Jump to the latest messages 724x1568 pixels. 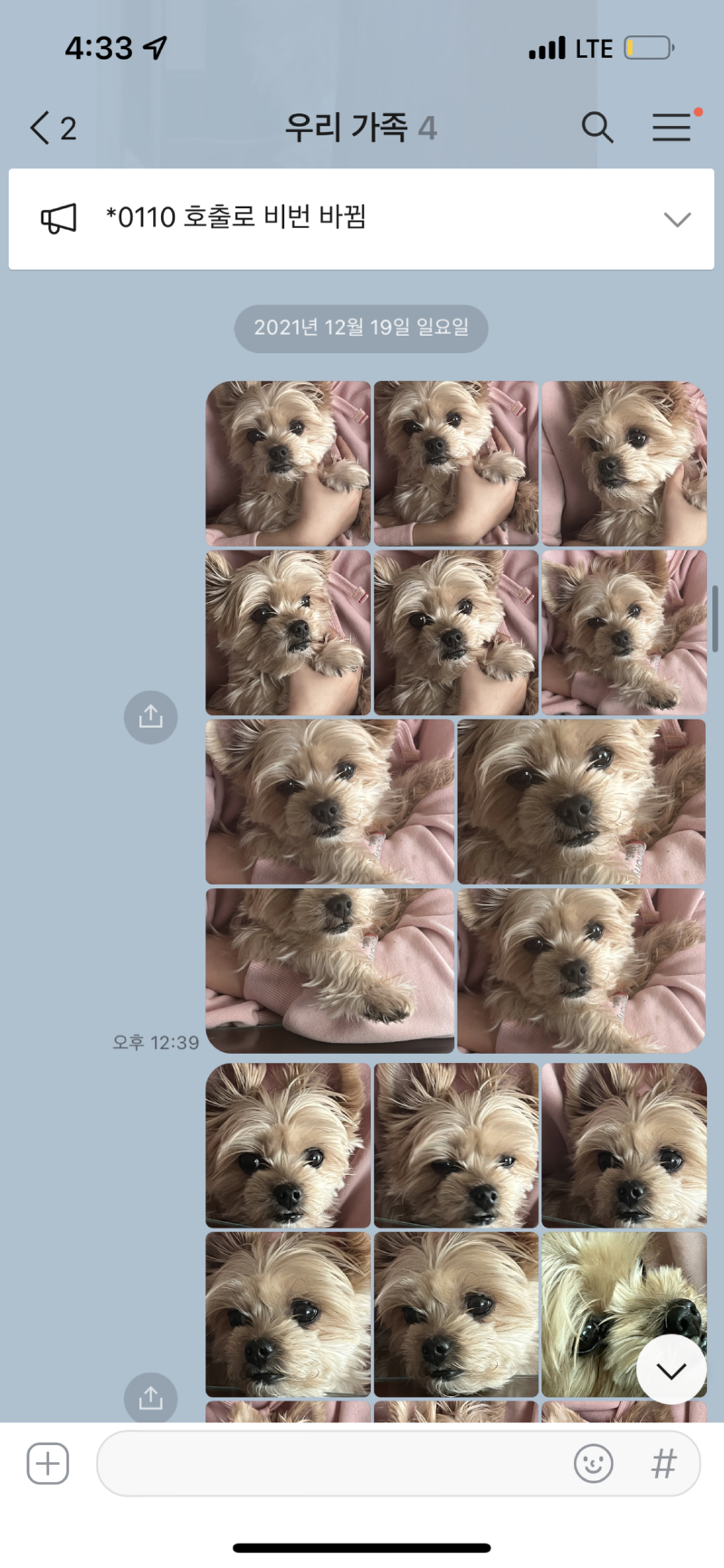coord(672,1370)
